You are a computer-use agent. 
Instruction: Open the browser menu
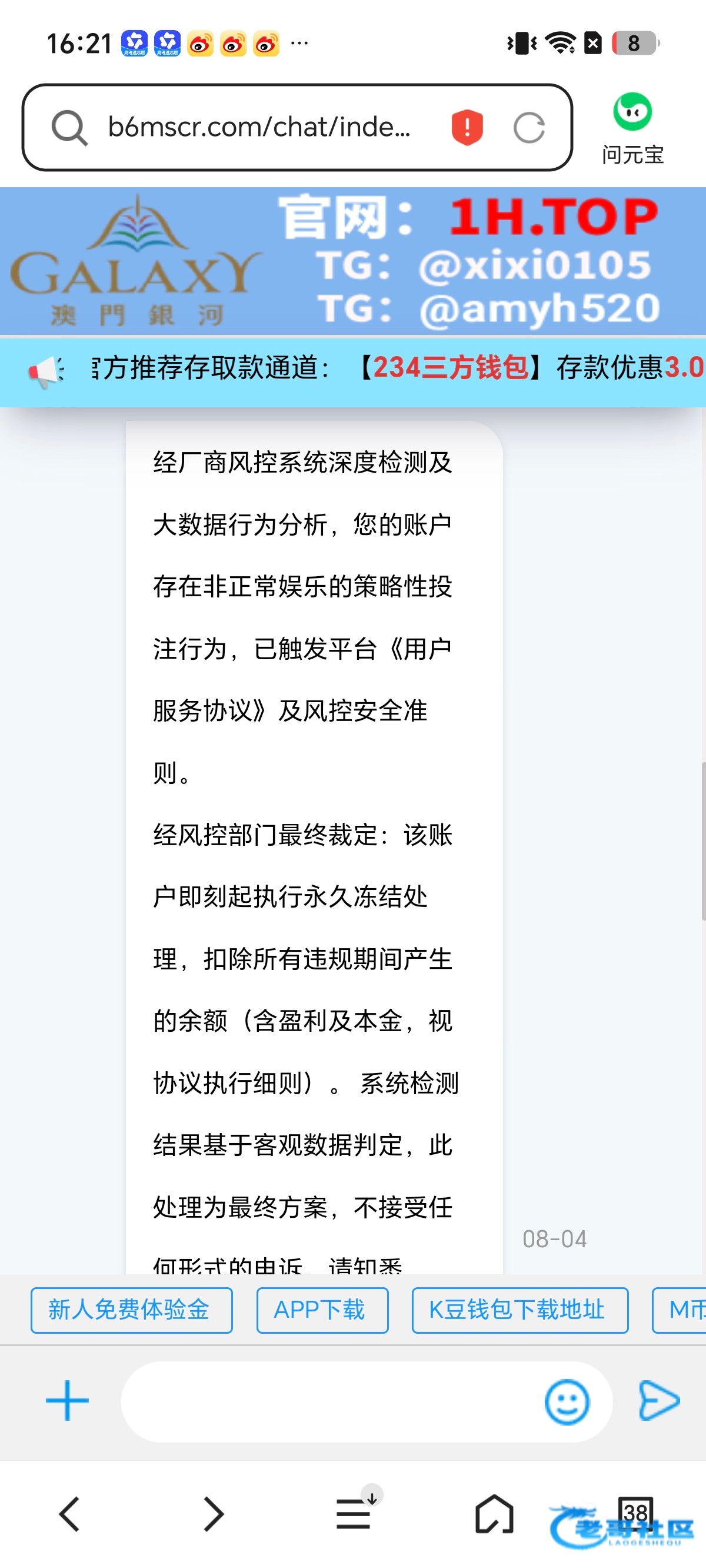pyautogui.click(x=355, y=1512)
